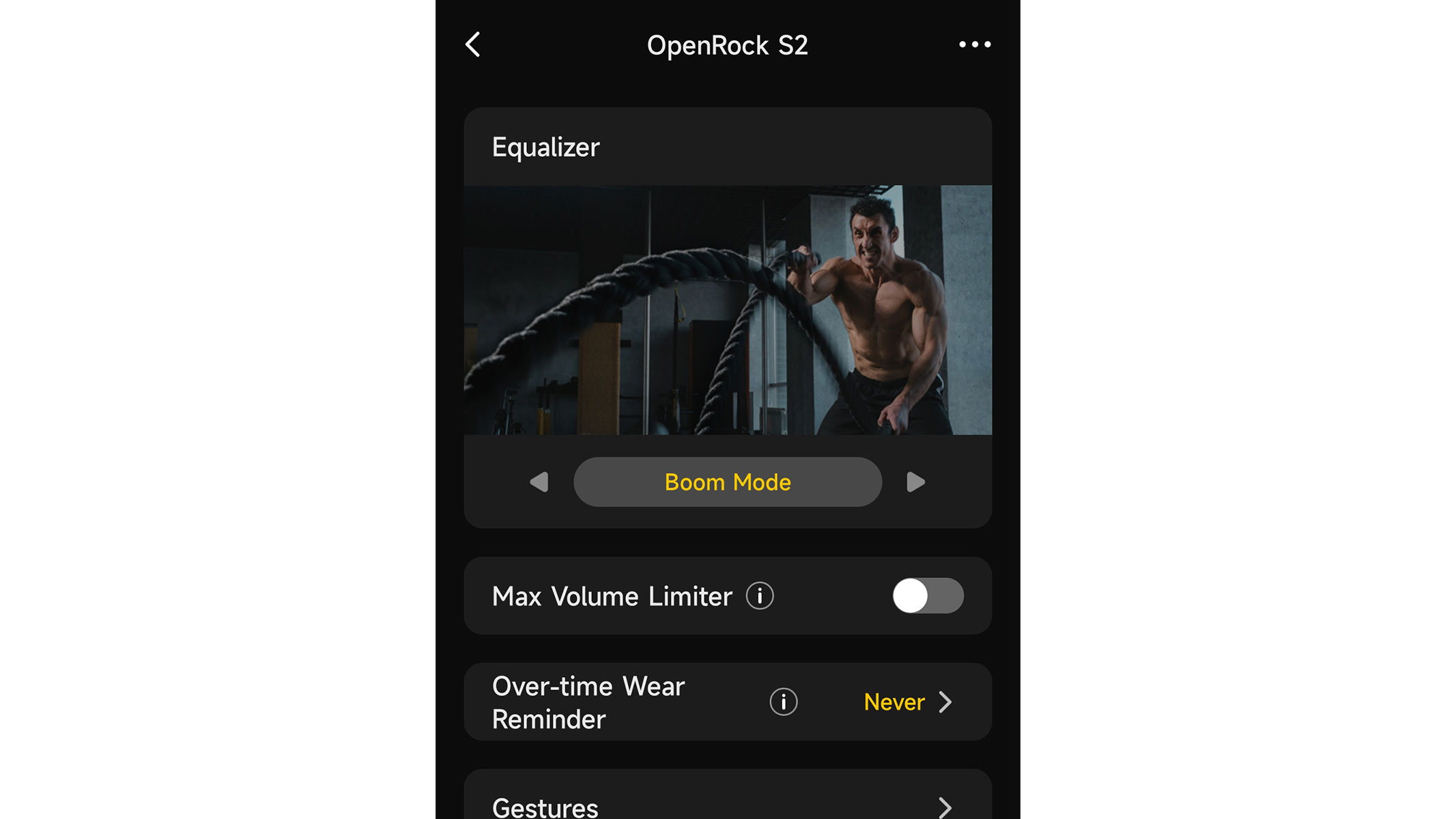
Task: Tap the Boom Mode equalizer button
Action: (x=727, y=482)
